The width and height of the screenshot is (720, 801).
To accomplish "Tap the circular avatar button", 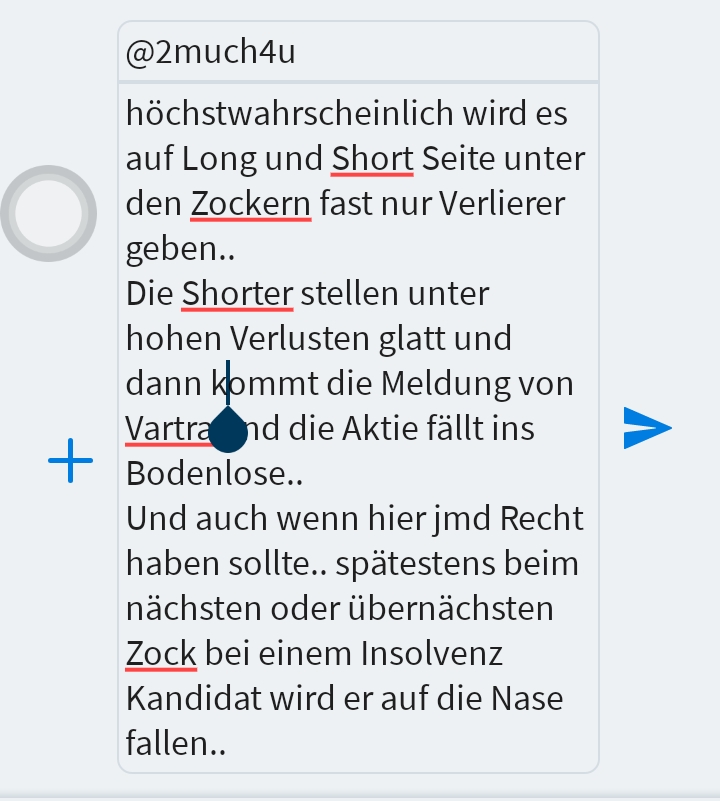I will (49, 214).
